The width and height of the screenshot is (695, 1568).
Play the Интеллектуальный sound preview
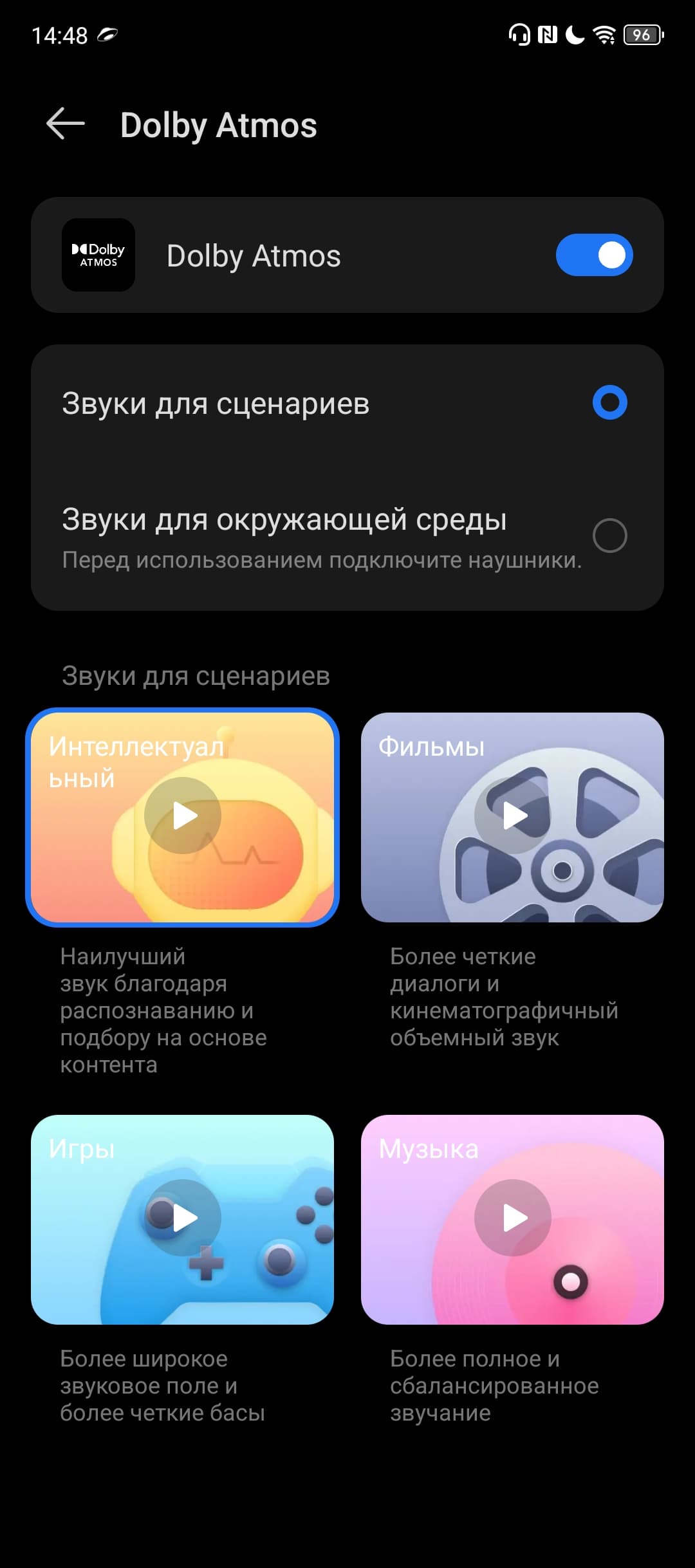(x=183, y=816)
